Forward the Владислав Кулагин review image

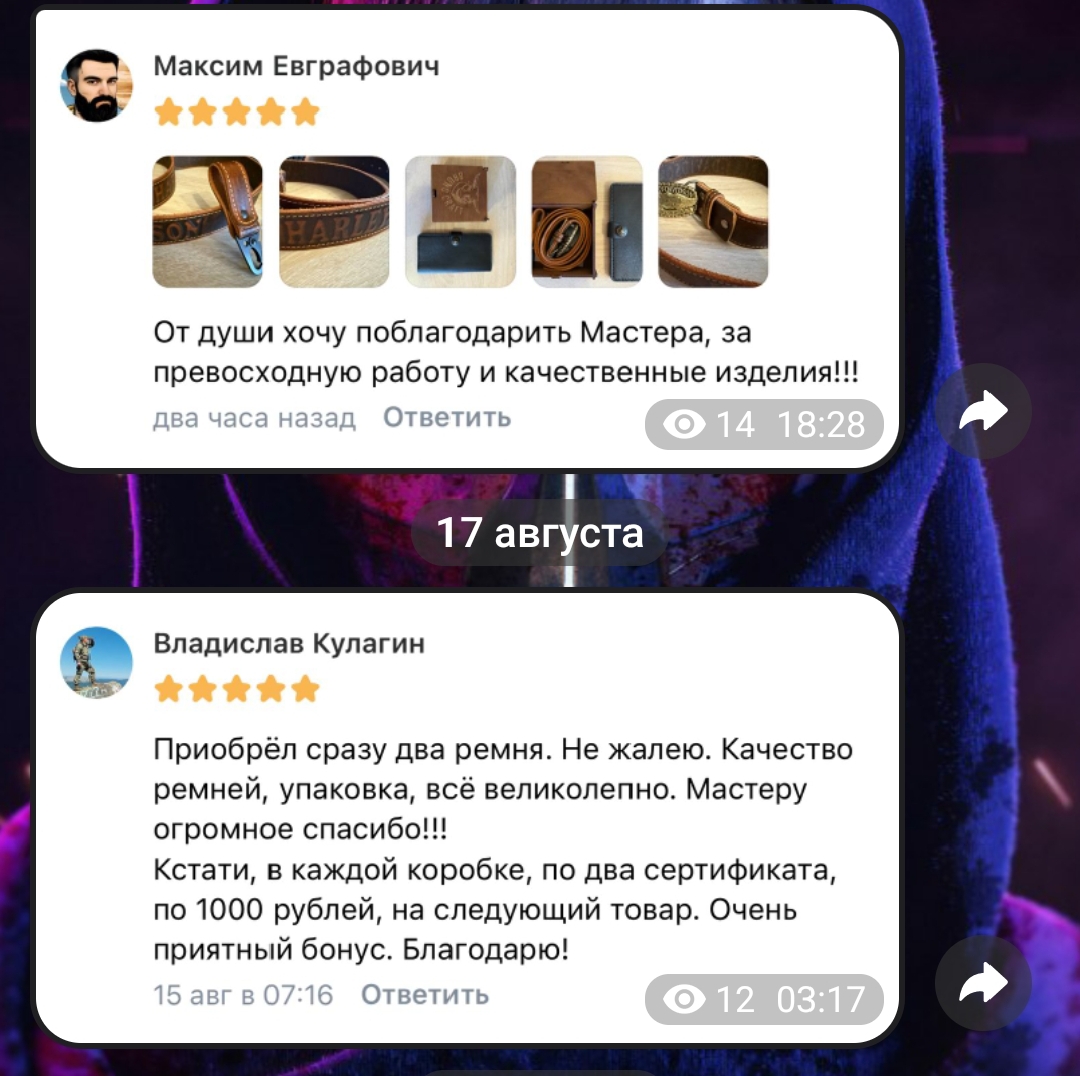pyautogui.click(x=983, y=983)
